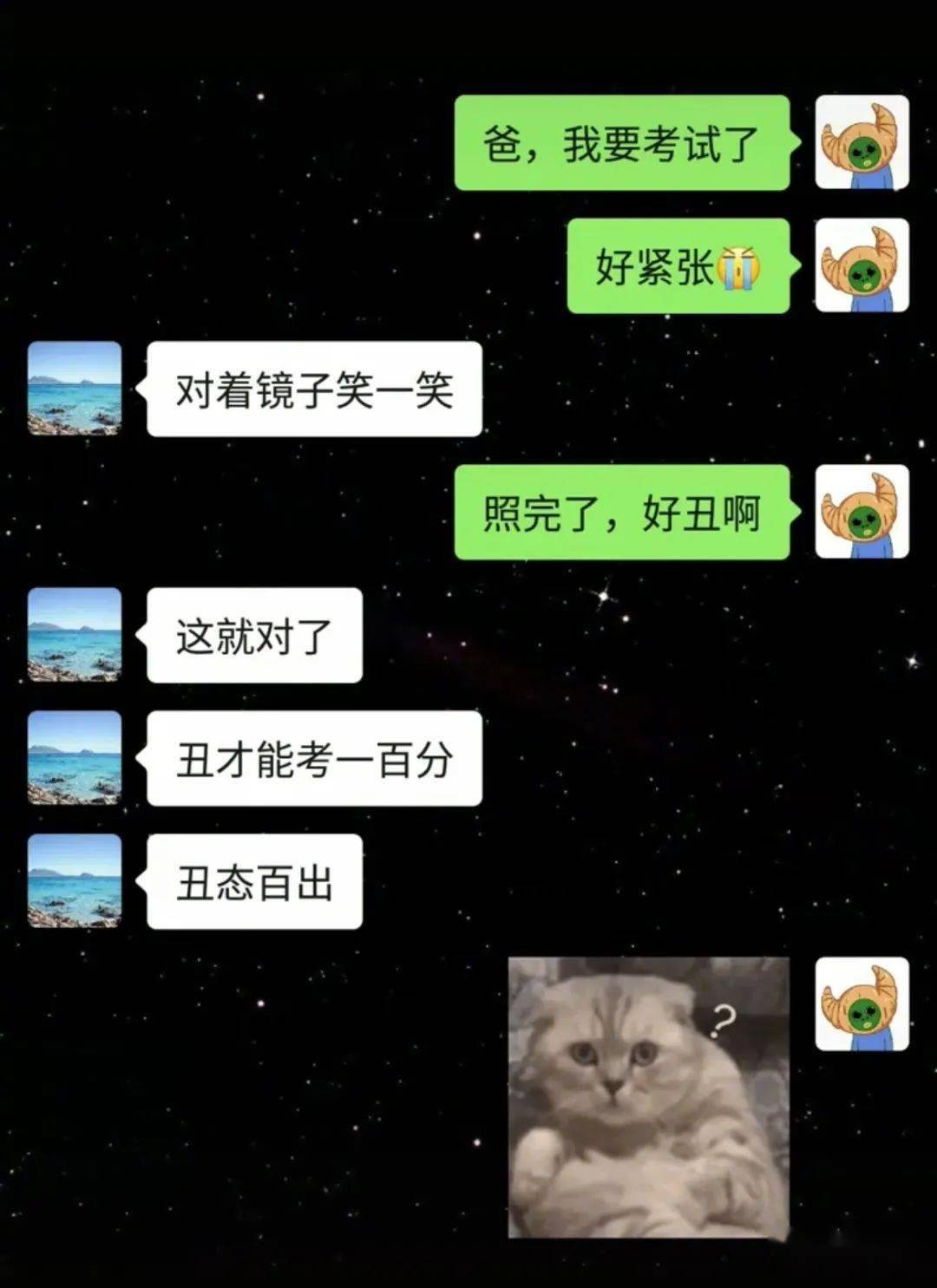Click the croissant avatar beside first message
Viewport: 937px width, 1288px height.
click(x=862, y=143)
